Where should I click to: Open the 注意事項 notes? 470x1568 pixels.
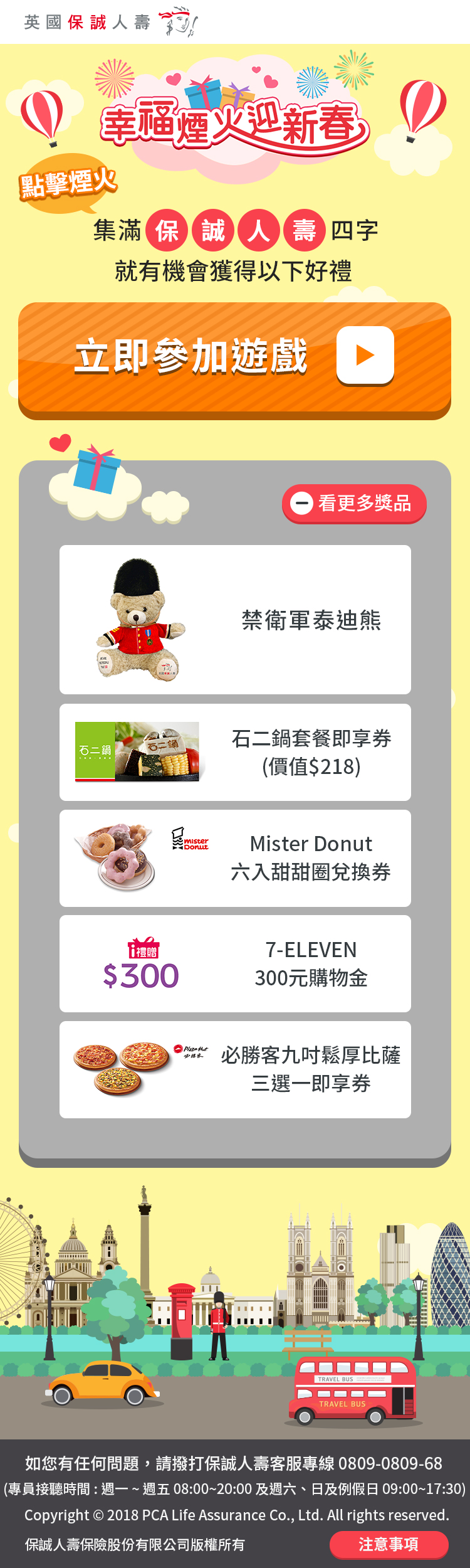click(x=389, y=1544)
